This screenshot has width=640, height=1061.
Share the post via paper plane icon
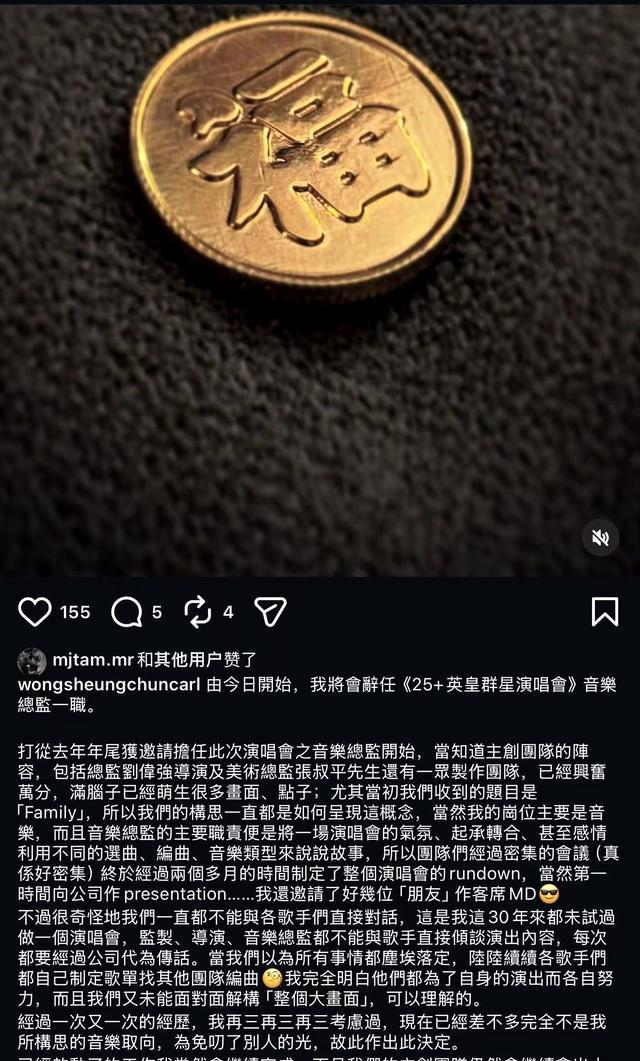pyautogui.click(x=270, y=611)
